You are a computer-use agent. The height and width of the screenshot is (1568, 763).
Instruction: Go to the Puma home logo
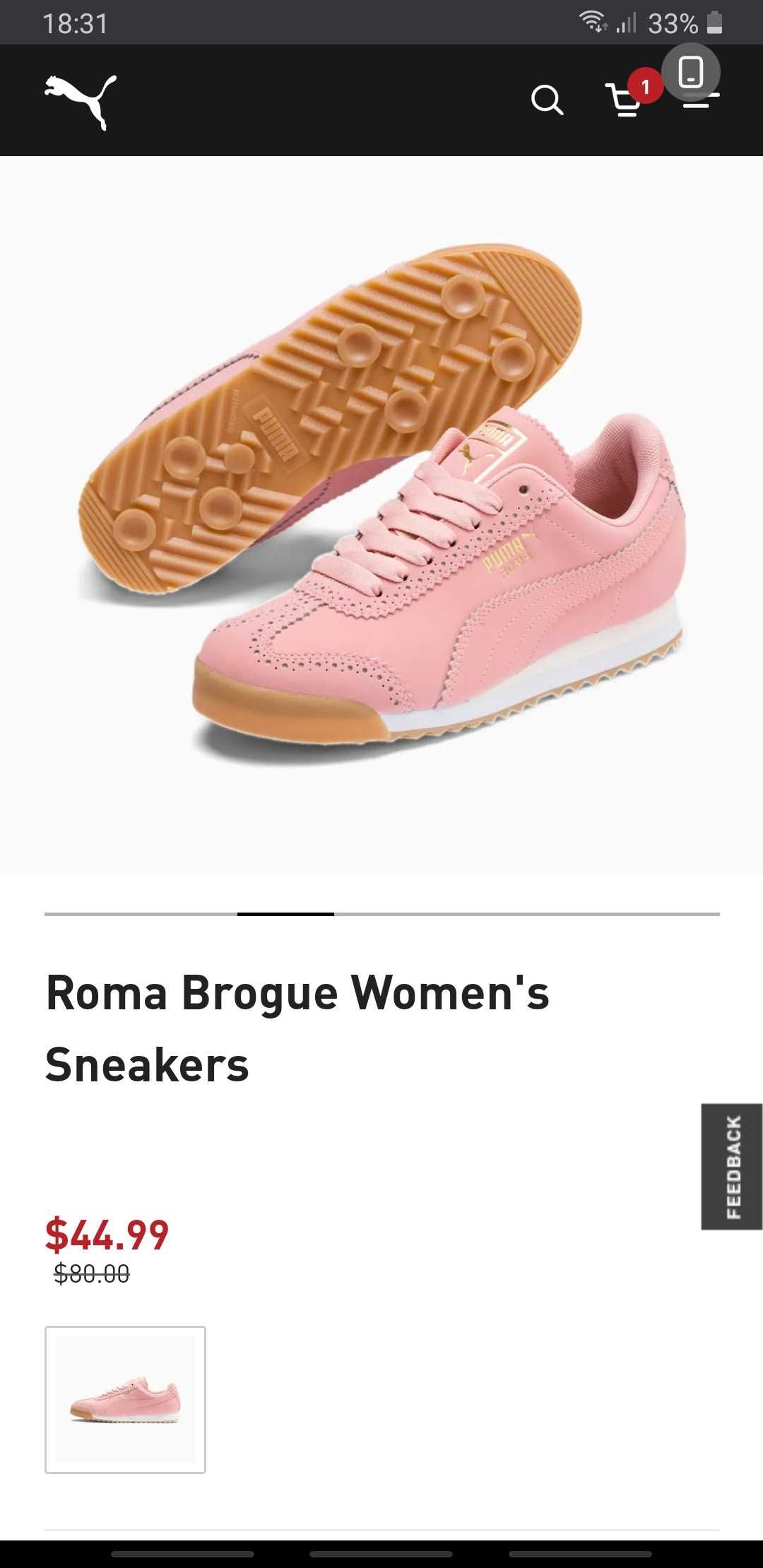click(x=81, y=102)
